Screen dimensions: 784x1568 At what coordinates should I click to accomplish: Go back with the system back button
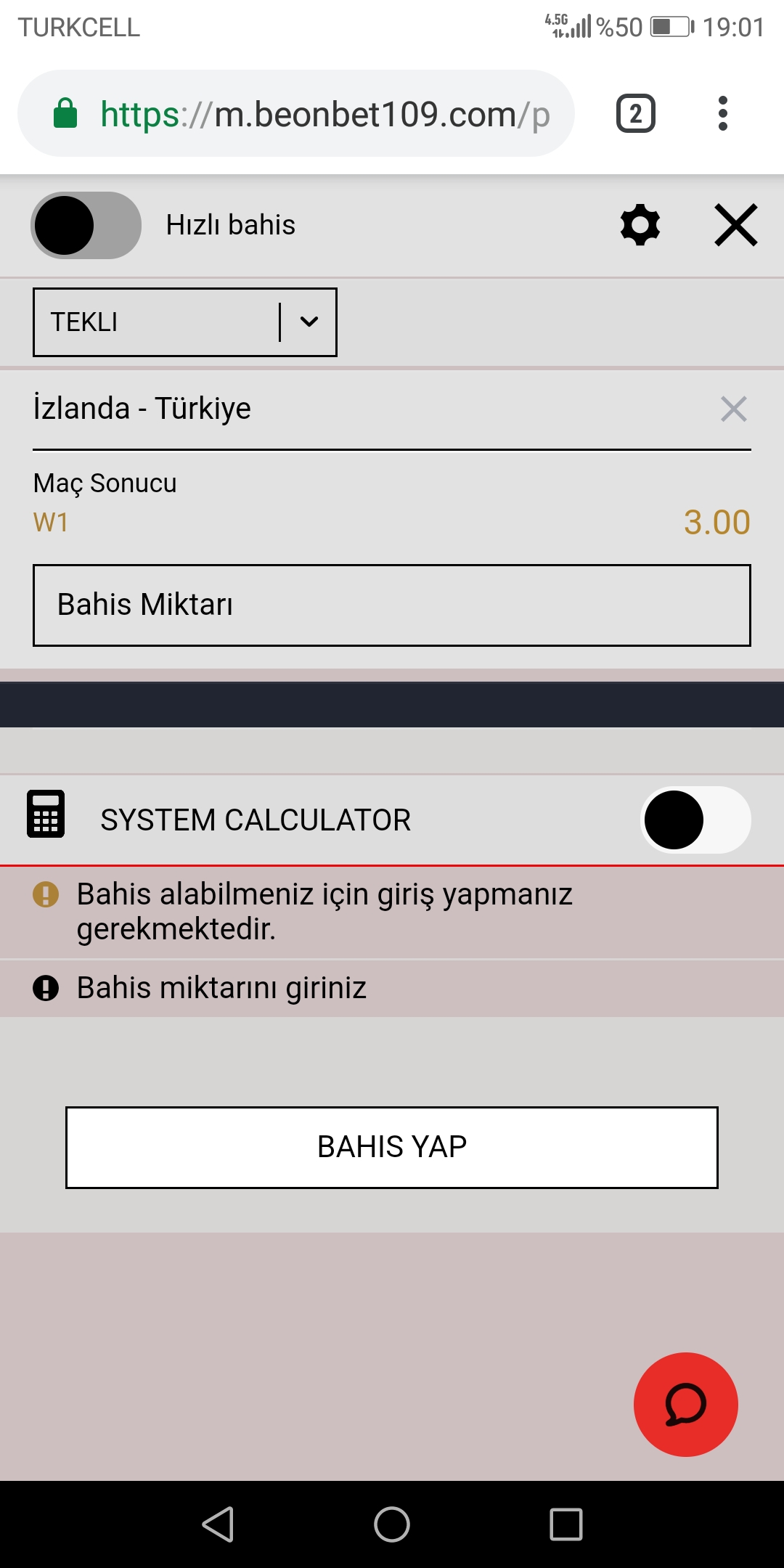218,1524
